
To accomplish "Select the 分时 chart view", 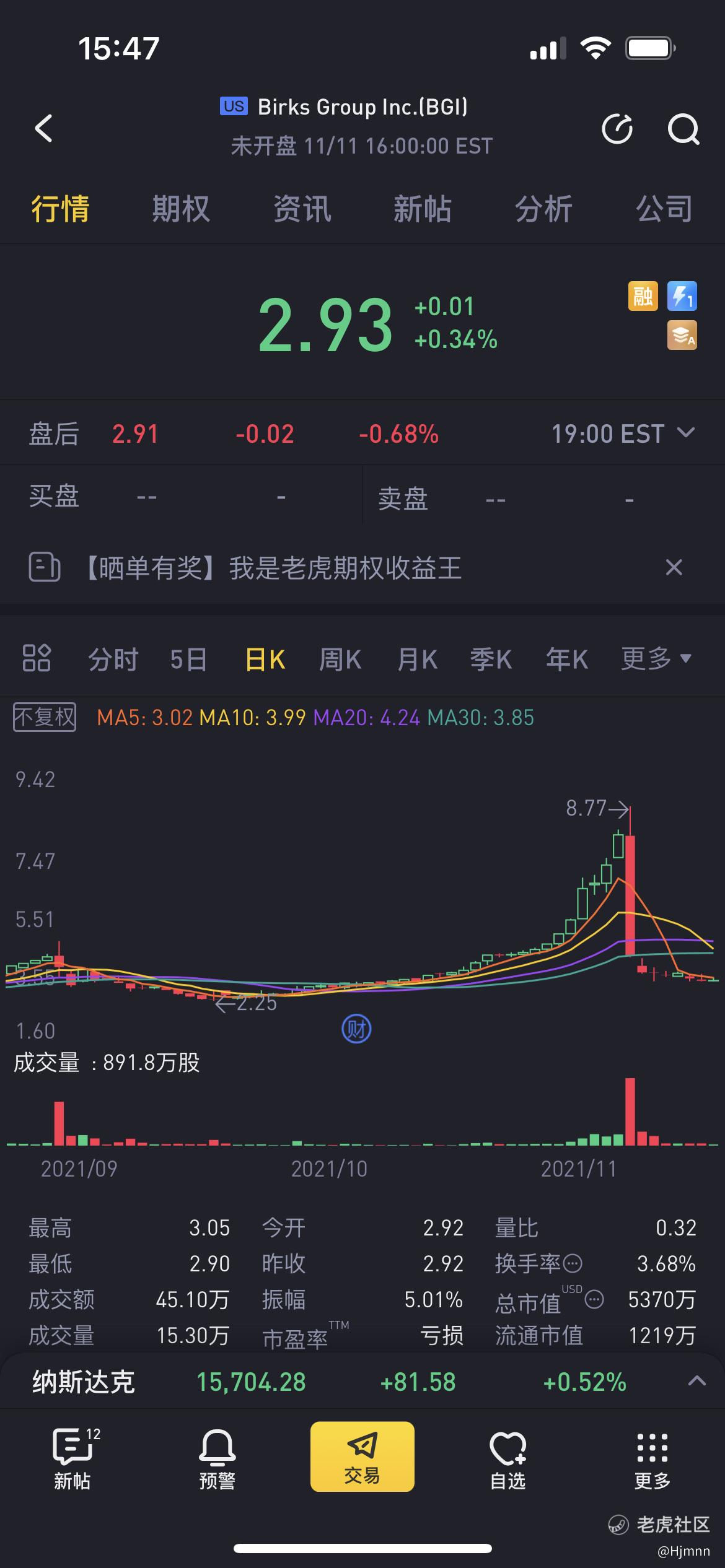I will point(113,659).
